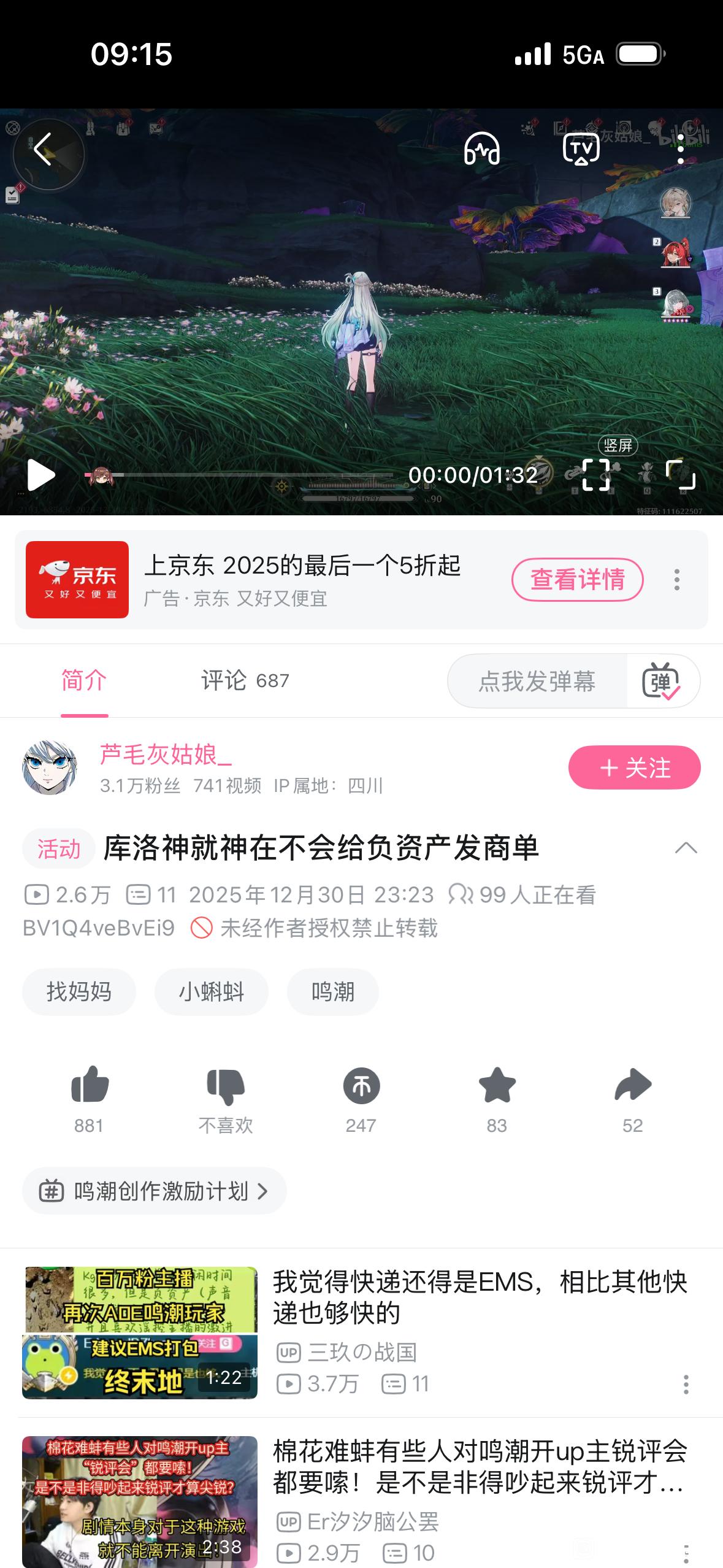Tap 点我发弹幕 to write a danmaku
This screenshot has width=723, height=1568.
[x=537, y=681]
